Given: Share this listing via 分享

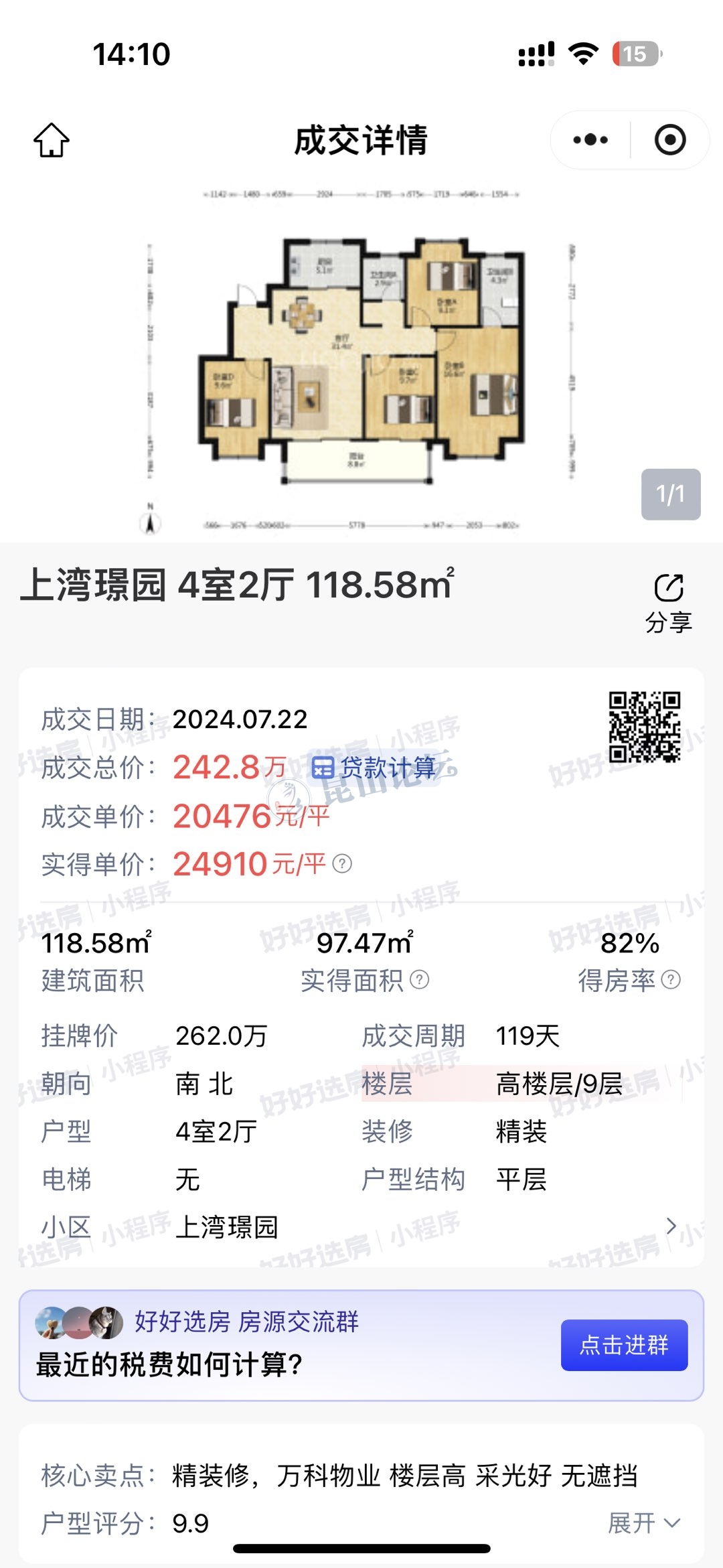Looking at the screenshot, I should point(669,603).
